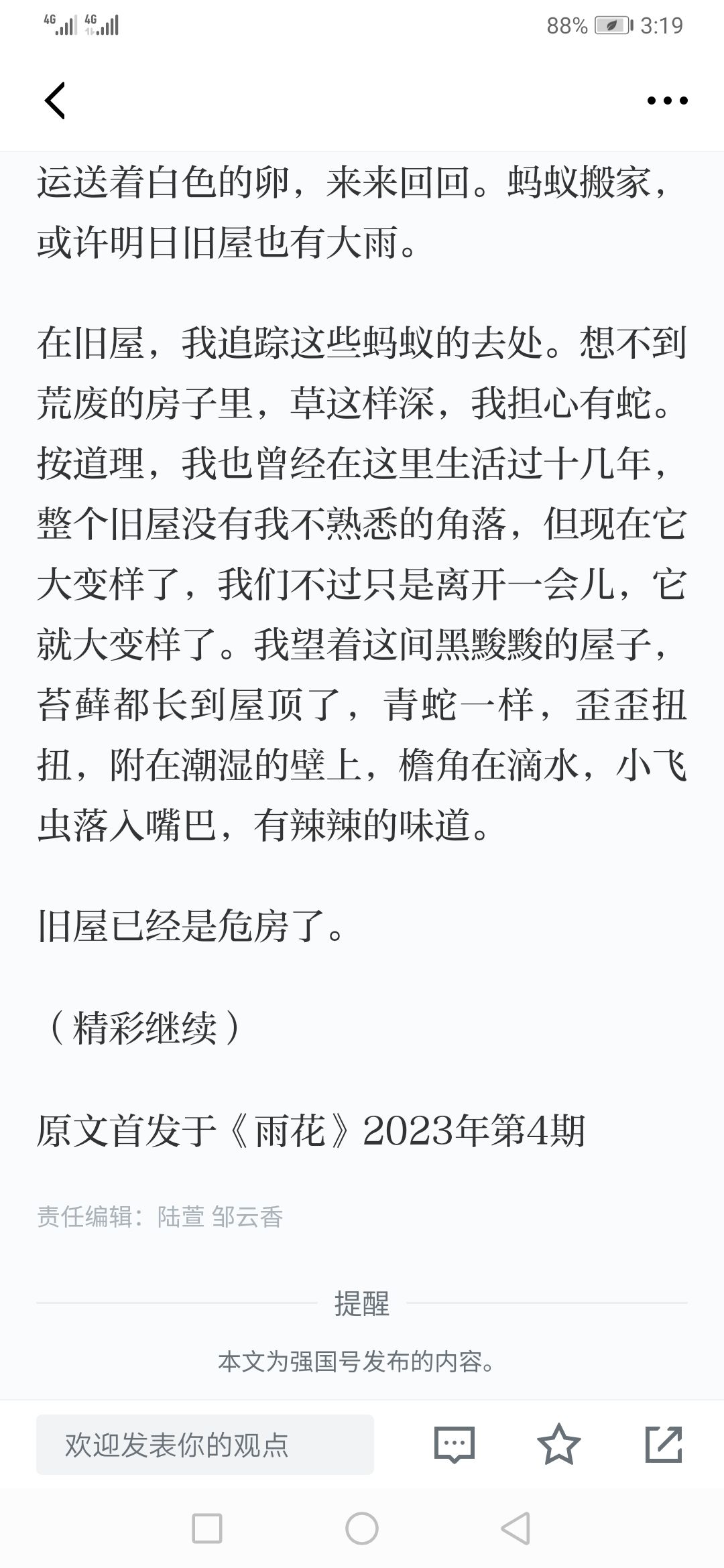Bookmark this article with the star icon

coord(558,1444)
